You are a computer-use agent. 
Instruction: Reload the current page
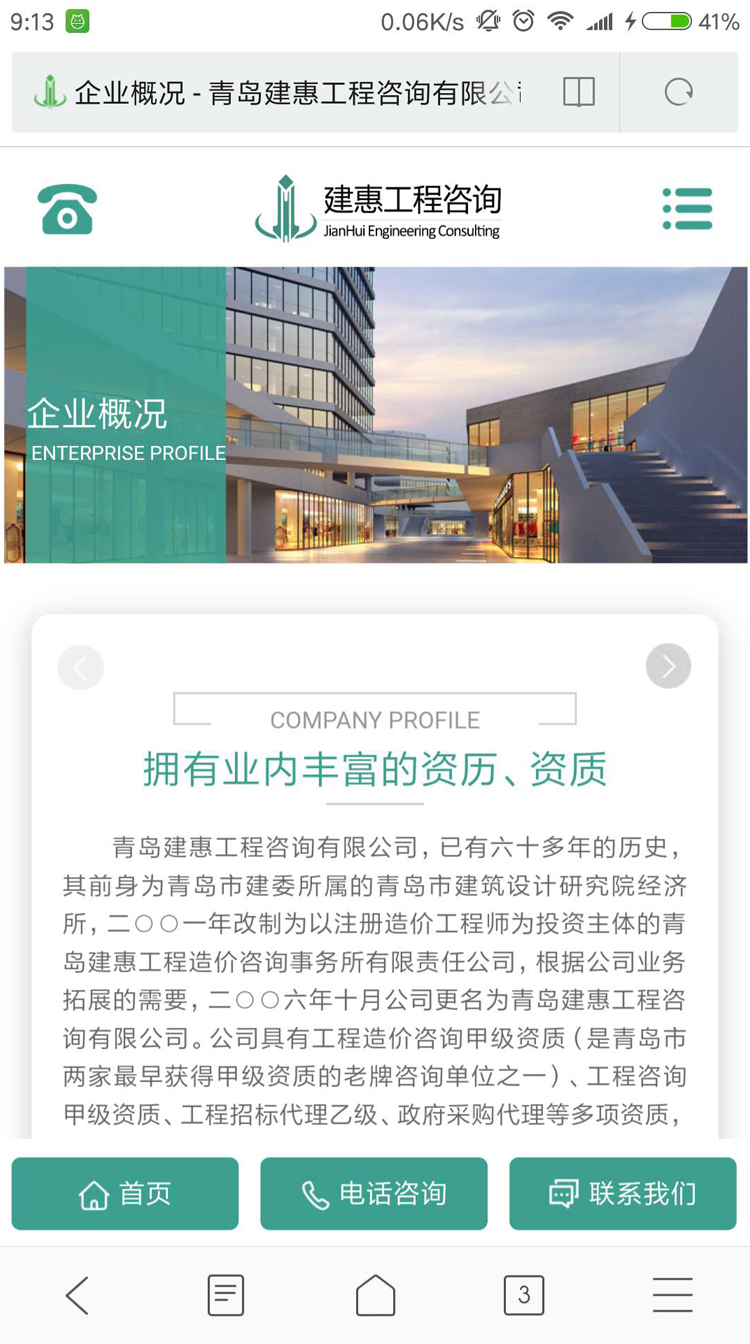pyautogui.click(x=679, y=93)
